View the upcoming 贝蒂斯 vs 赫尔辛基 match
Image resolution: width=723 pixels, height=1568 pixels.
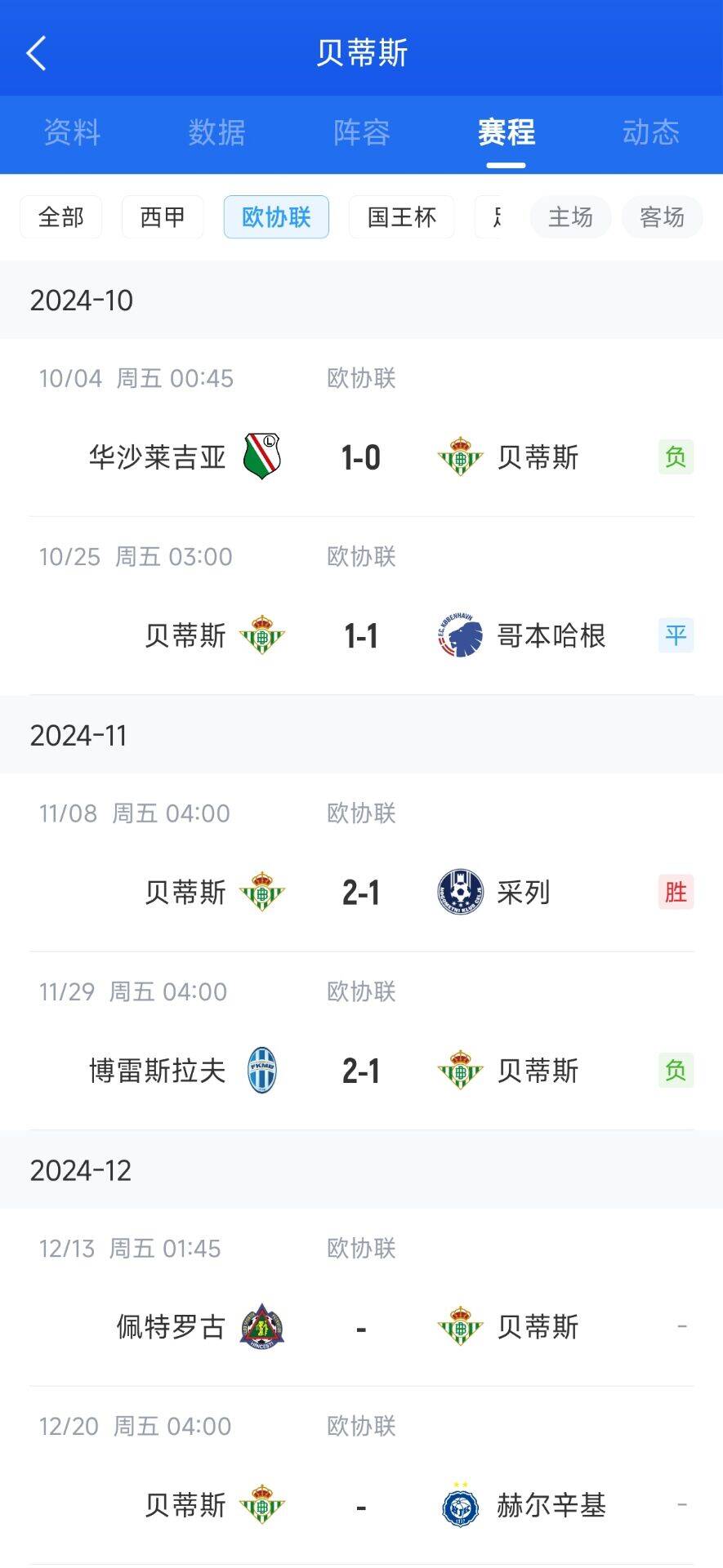(361, 1505)
